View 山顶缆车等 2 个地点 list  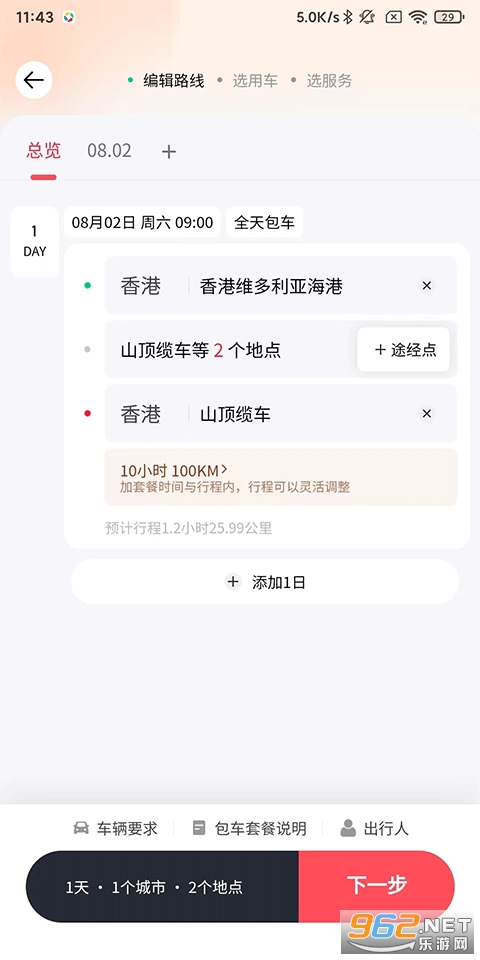tap(200, 351)
